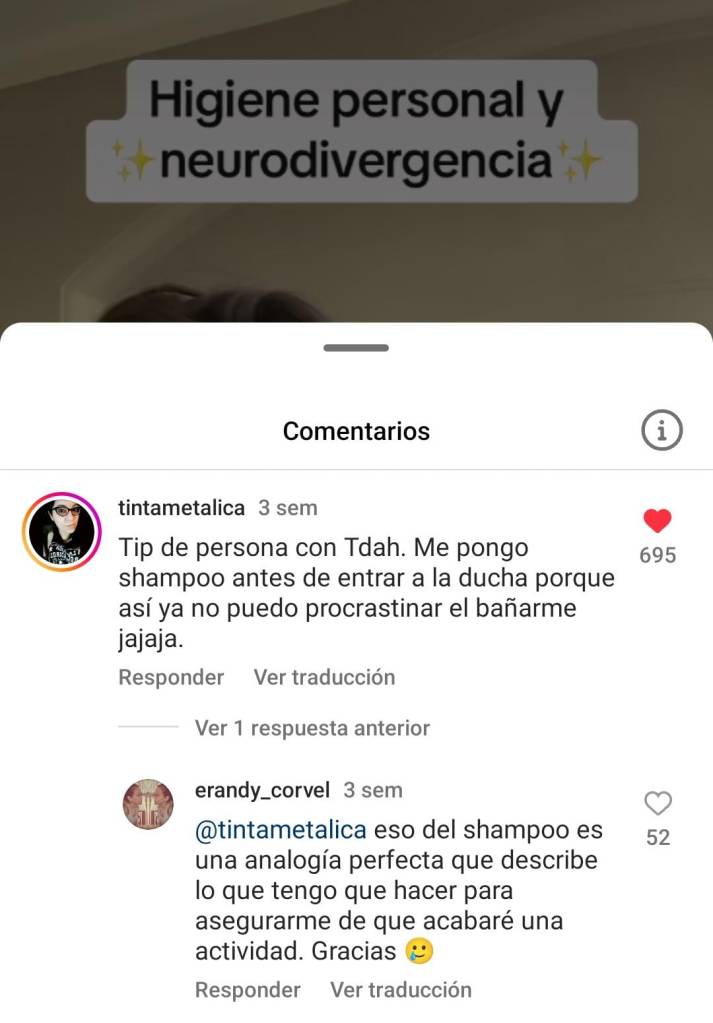Expand Ver 1 respuesta anterior
Image resolution: width=713 pixels, height=1023 pixels.
312,728
